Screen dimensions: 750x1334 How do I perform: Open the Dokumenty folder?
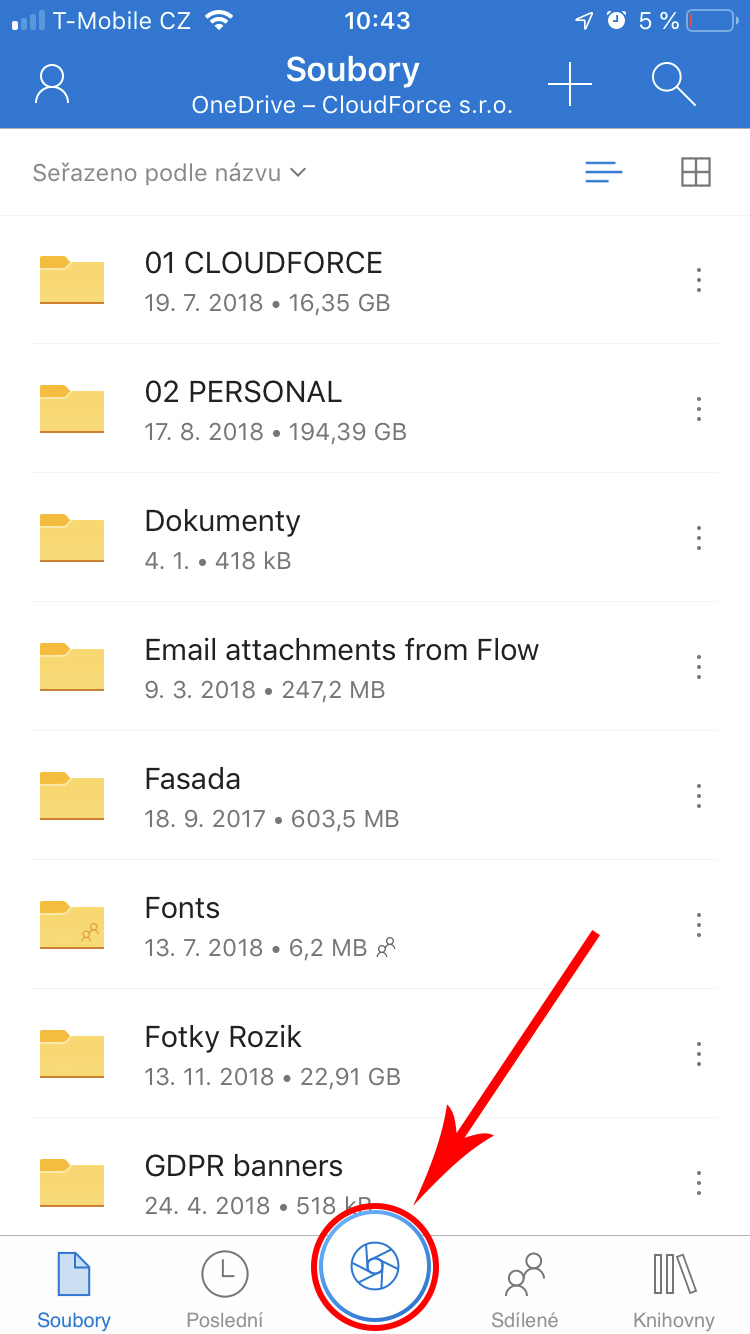pos(222,538)
